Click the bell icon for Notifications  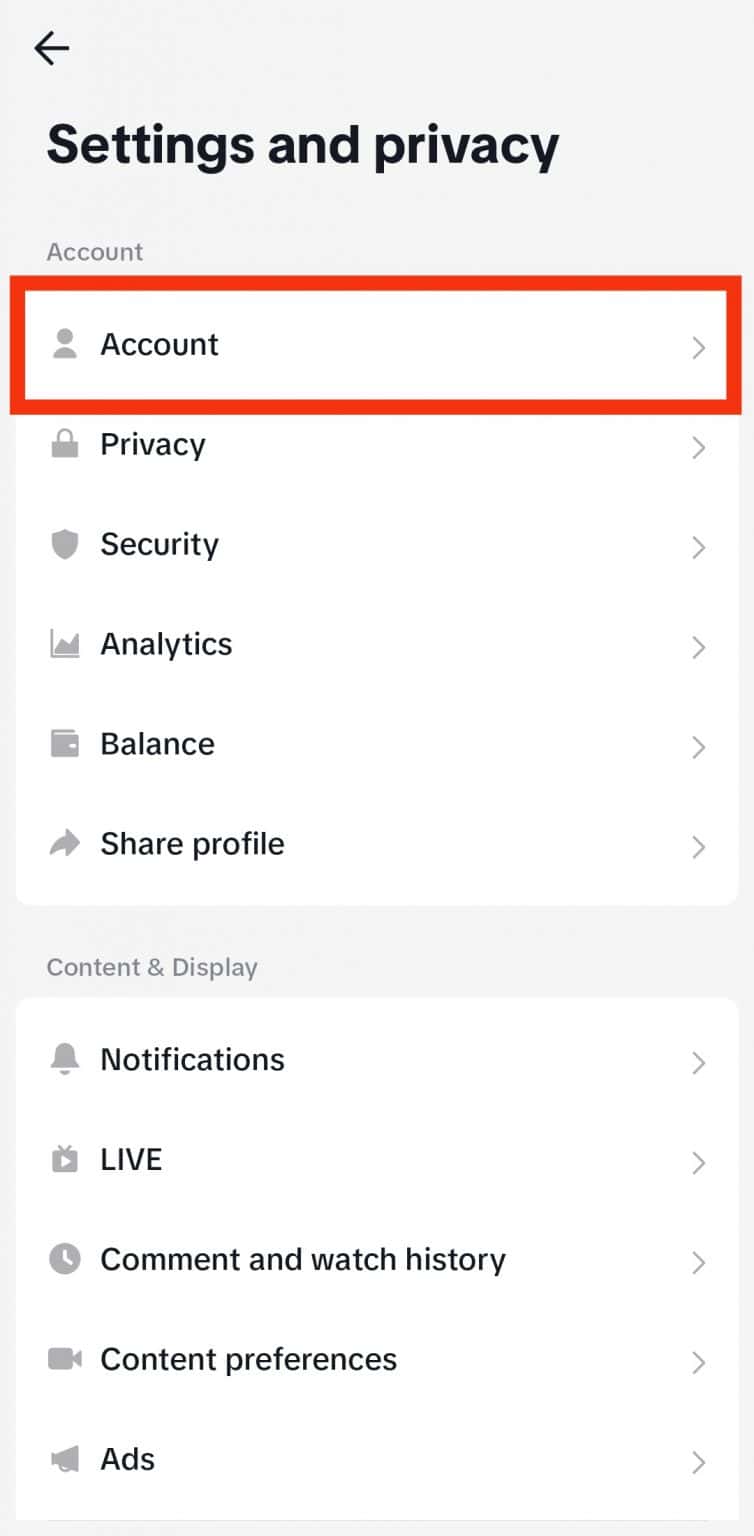click(x=64, y=1060)
